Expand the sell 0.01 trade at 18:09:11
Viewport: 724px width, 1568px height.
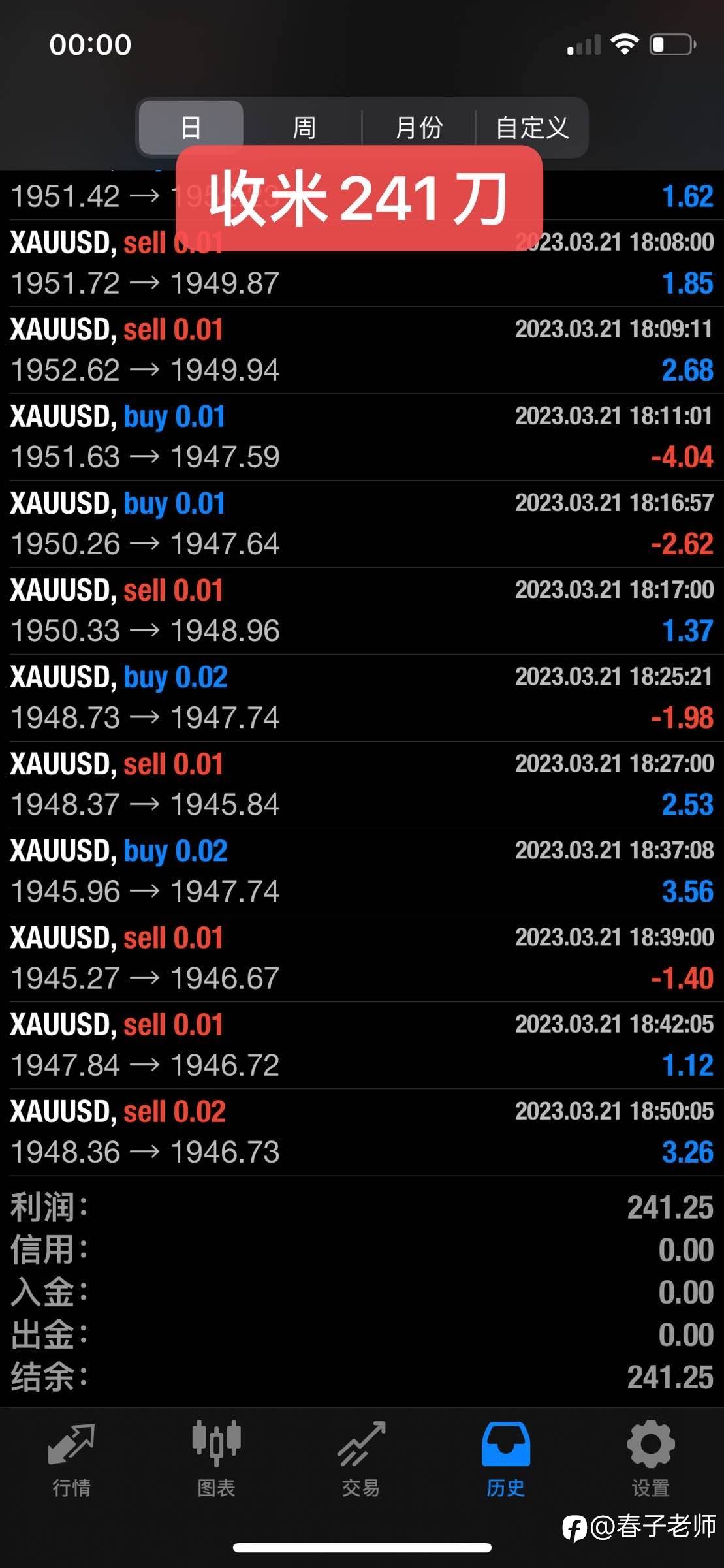coord(362,350)
